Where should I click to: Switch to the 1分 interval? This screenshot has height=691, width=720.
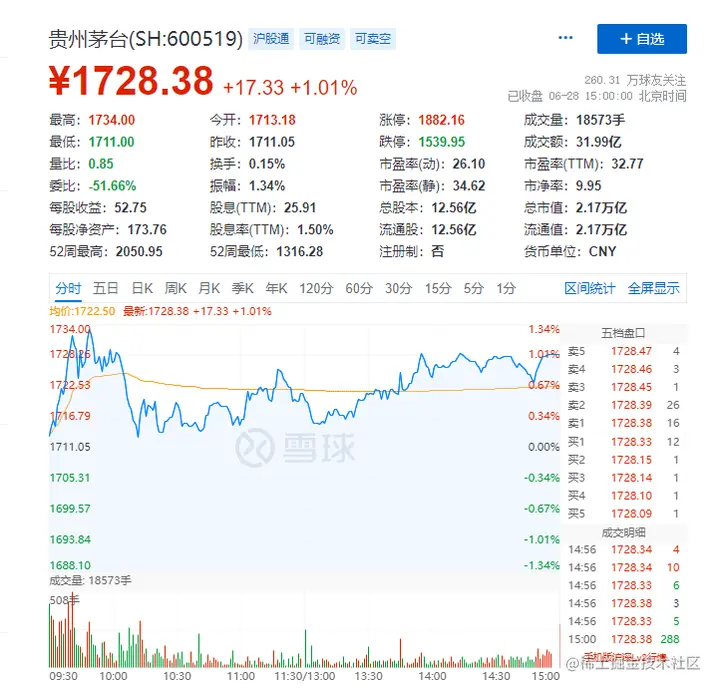pyautogui.click(x=506, y=289)
